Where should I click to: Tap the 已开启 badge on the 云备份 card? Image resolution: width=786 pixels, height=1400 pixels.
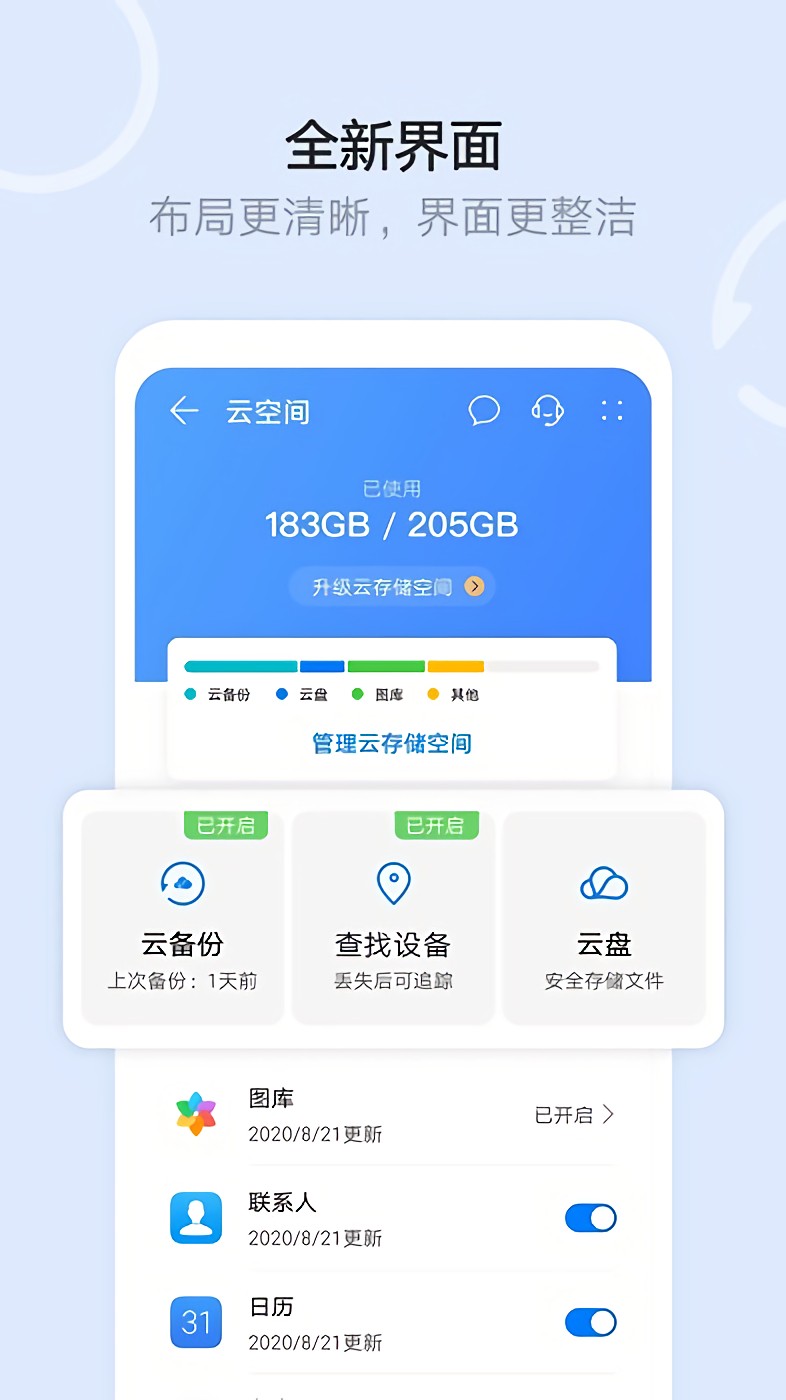click(x=225, y=825)
